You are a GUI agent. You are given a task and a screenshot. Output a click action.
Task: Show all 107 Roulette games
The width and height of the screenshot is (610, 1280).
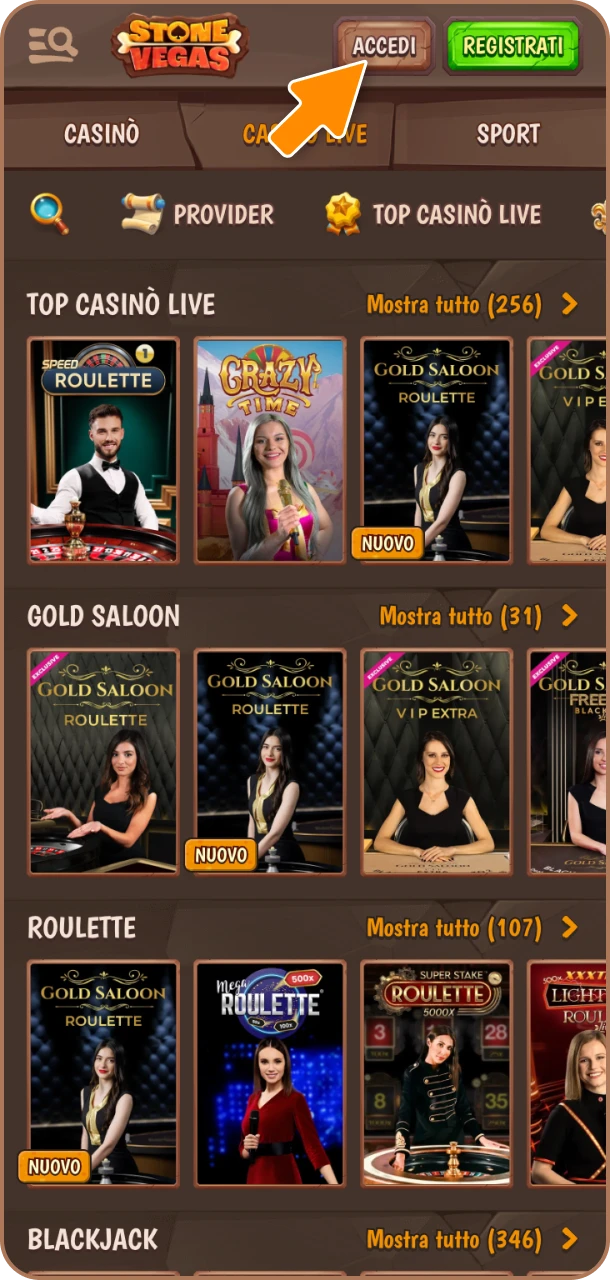point(472,928)
